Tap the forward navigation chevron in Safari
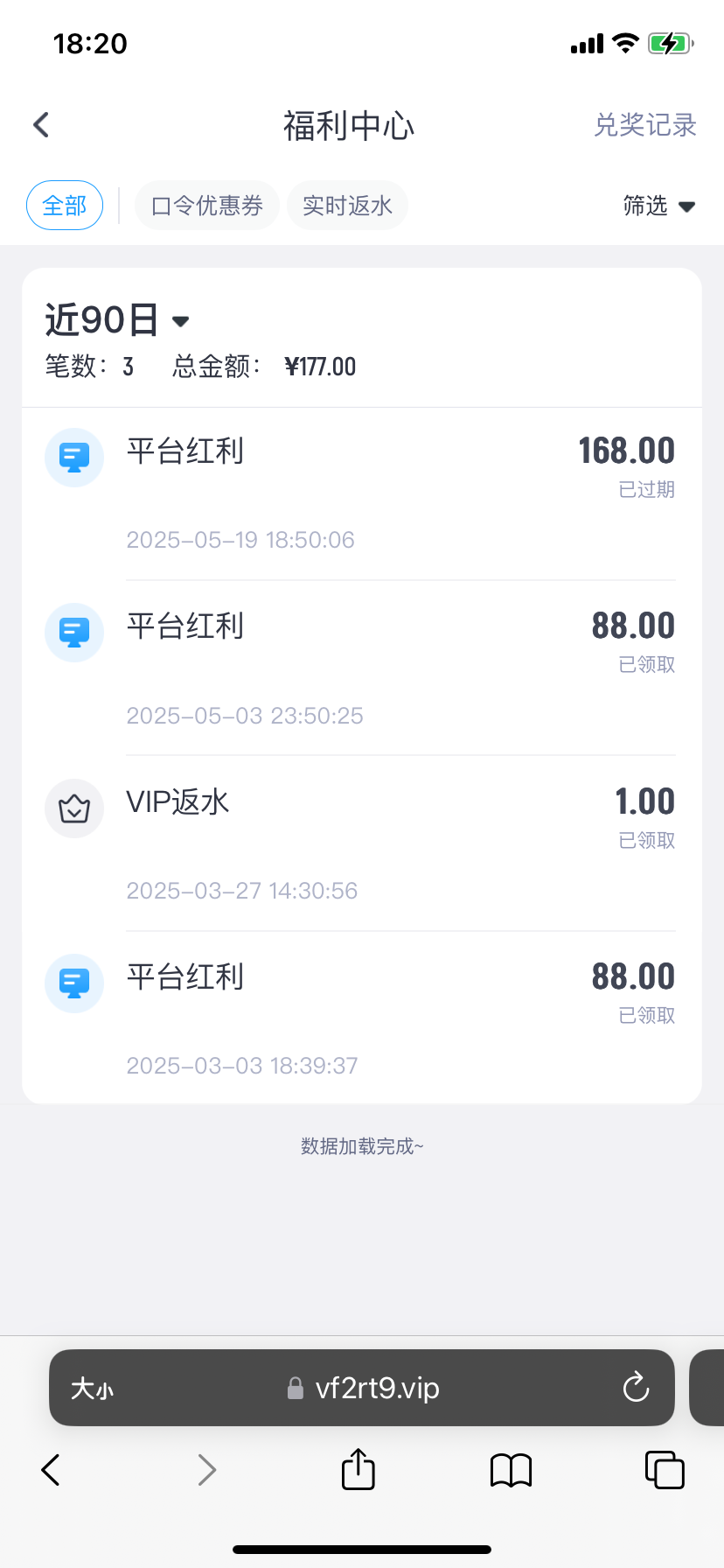This screenshot has height=1568, width=724. (206, 1469)
